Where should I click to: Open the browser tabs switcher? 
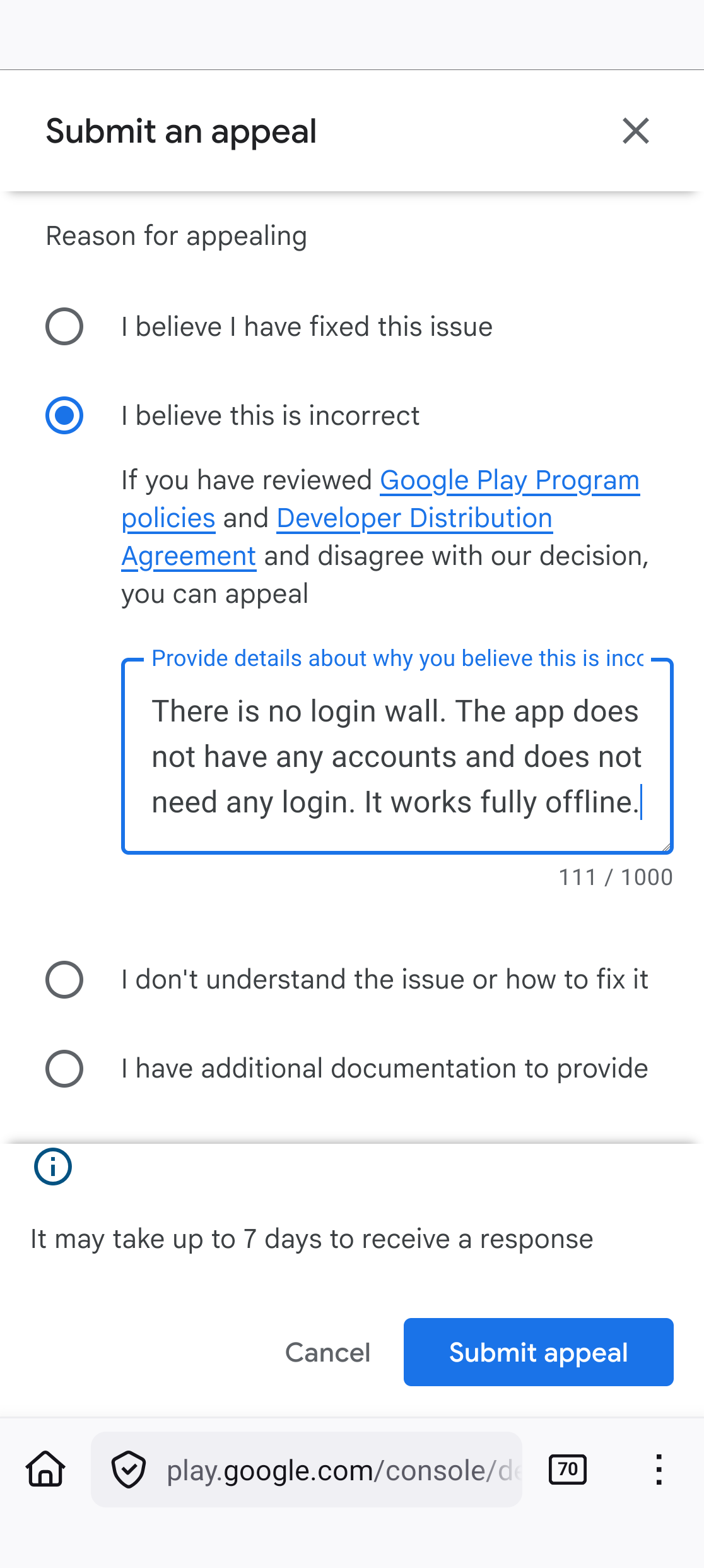click(x=567, y=1470)
